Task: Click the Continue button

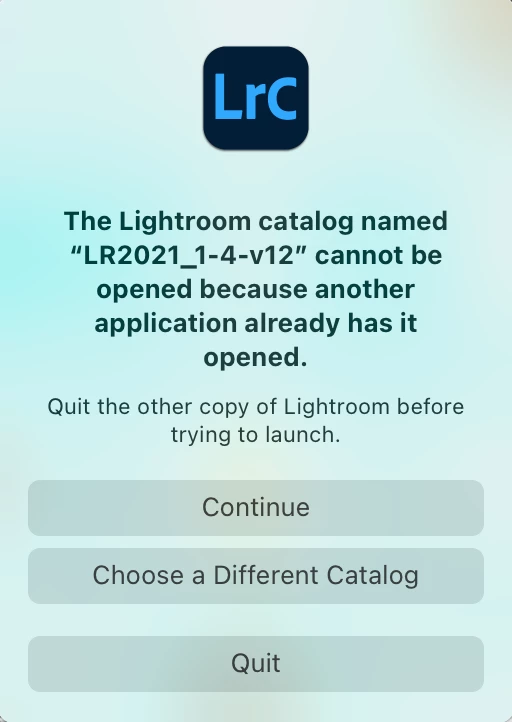Action: (x=256, y=507)
